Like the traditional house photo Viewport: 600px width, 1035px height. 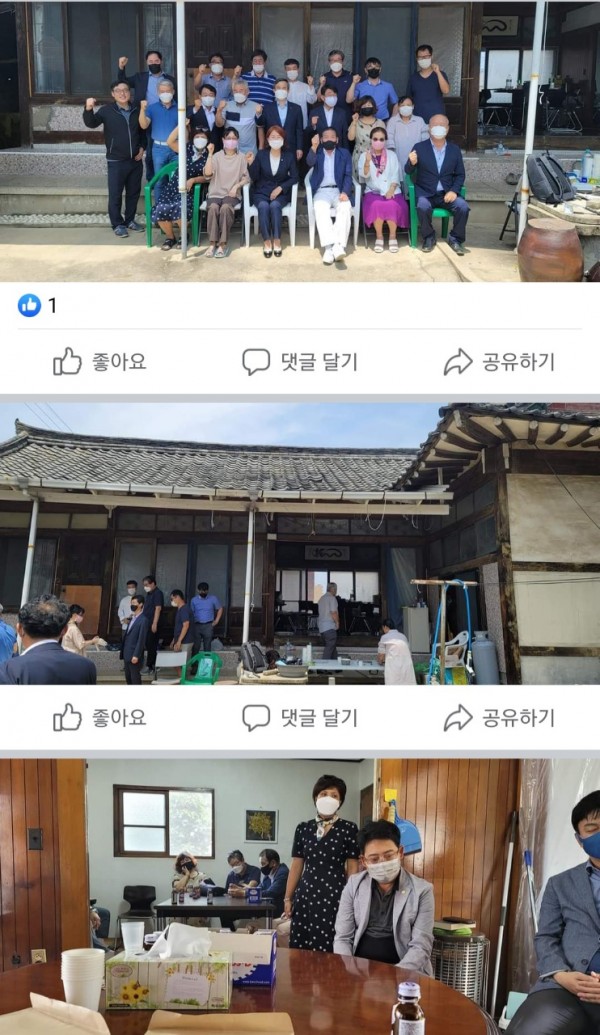[x=100, y=718]
